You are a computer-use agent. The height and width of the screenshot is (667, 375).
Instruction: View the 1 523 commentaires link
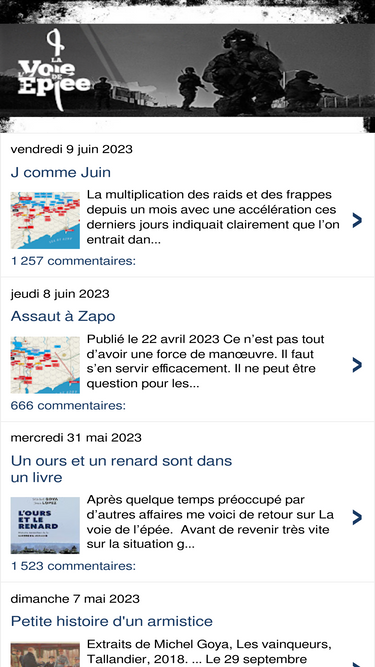[73, 566]
